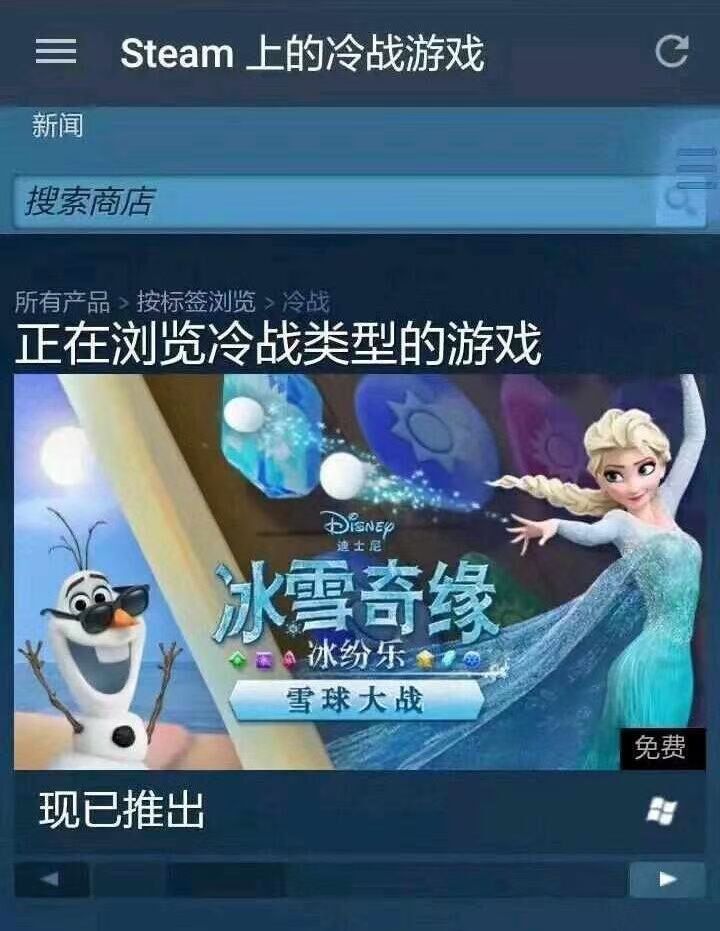720x931 pixels.
Task: Open the hamburger drawer menu
Action: pos(56,52)
